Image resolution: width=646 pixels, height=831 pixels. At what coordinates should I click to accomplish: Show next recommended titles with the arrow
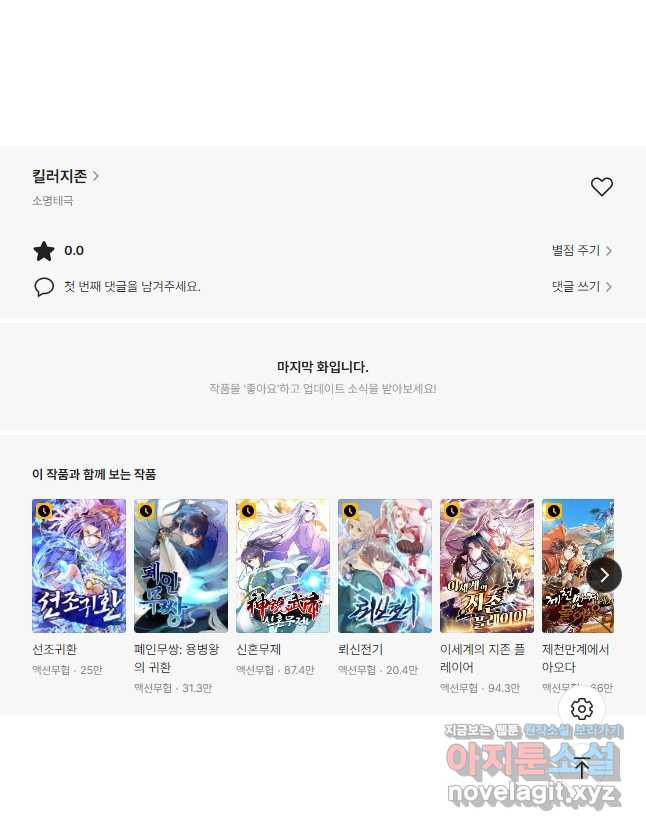[x=604, y=574]
